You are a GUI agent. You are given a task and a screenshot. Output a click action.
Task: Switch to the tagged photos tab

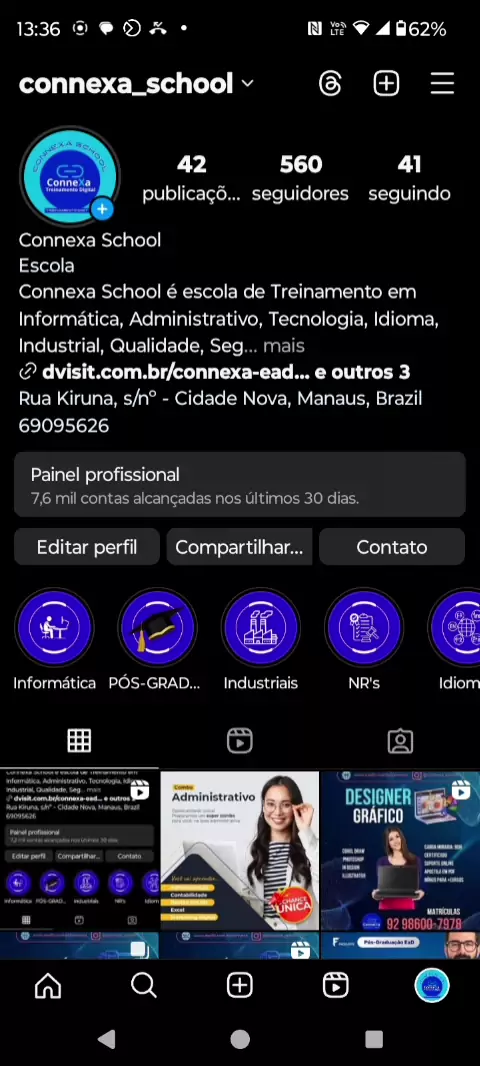[400, 740]
